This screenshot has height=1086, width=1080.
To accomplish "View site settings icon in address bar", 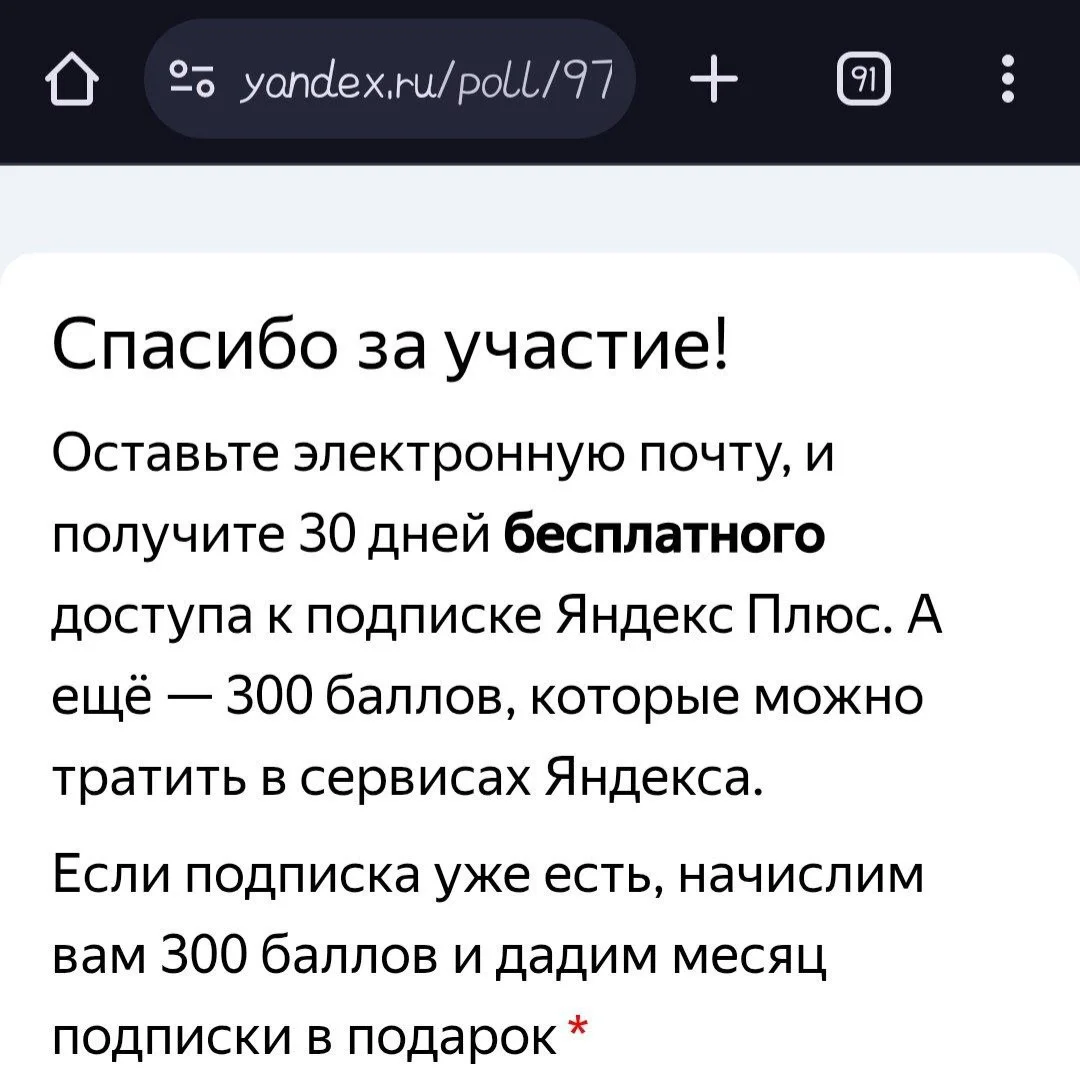I will point(193,79).
